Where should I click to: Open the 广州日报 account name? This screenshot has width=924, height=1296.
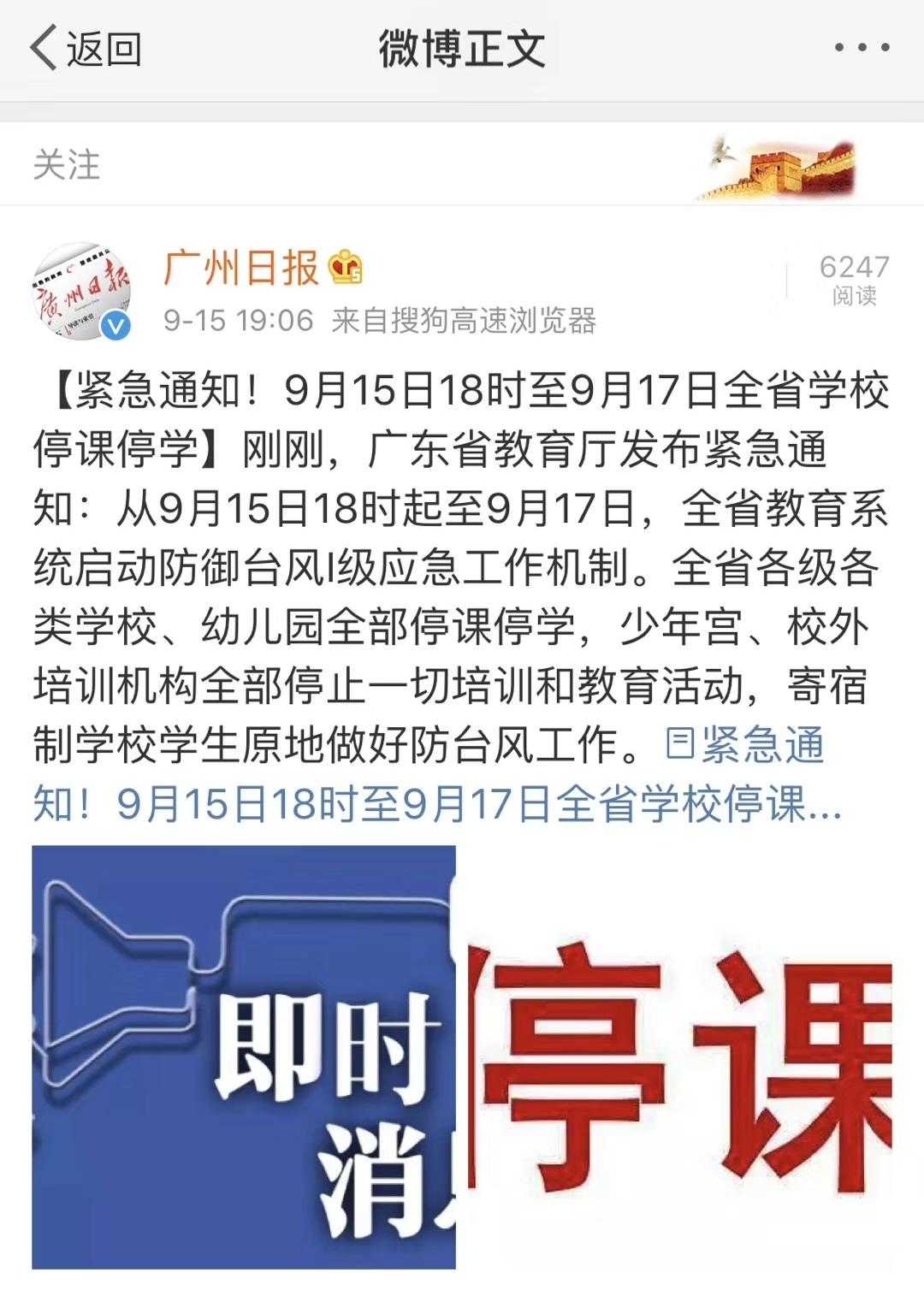[241, 269]
